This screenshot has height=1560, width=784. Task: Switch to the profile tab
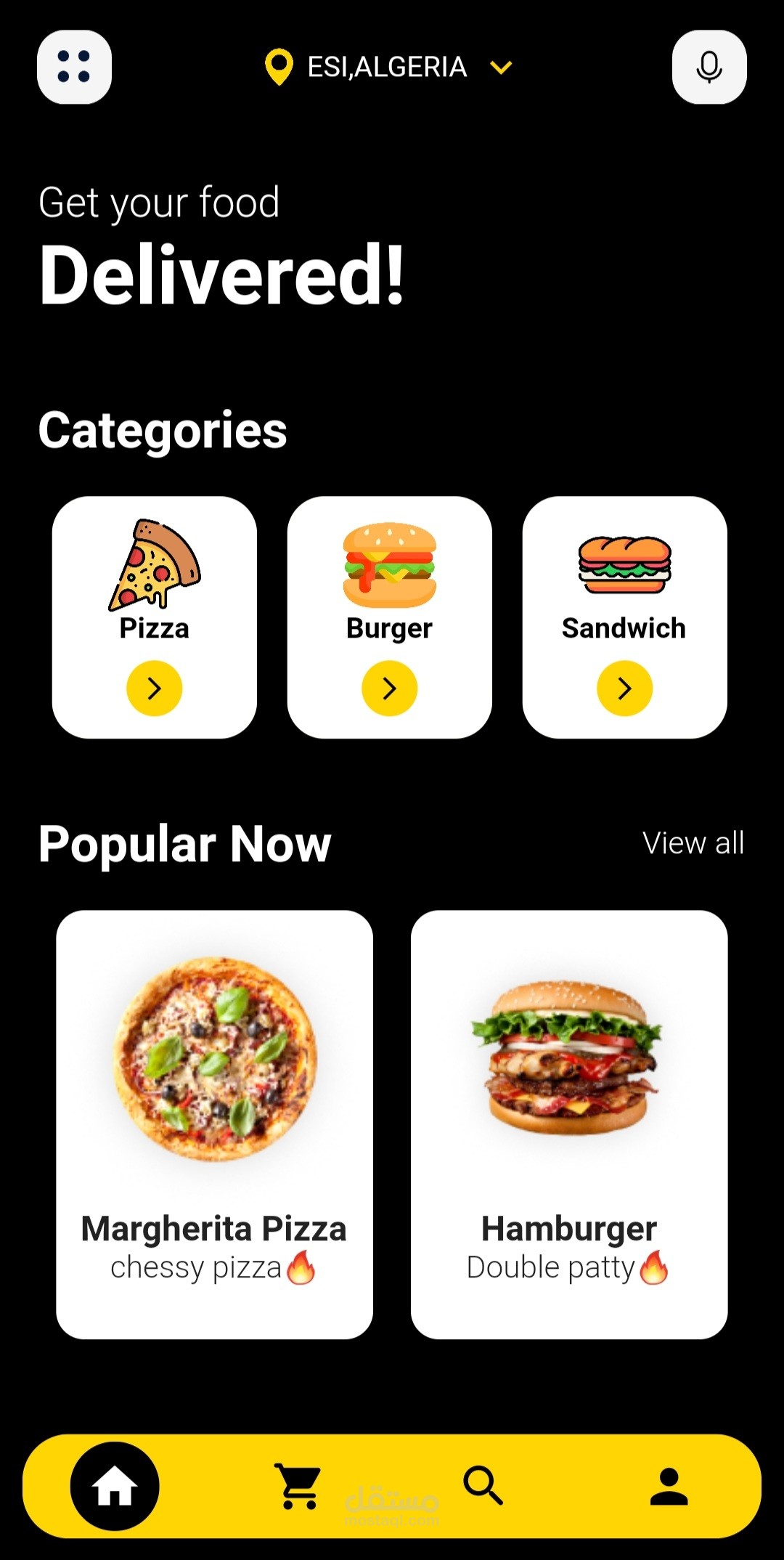pos(669,1486)
